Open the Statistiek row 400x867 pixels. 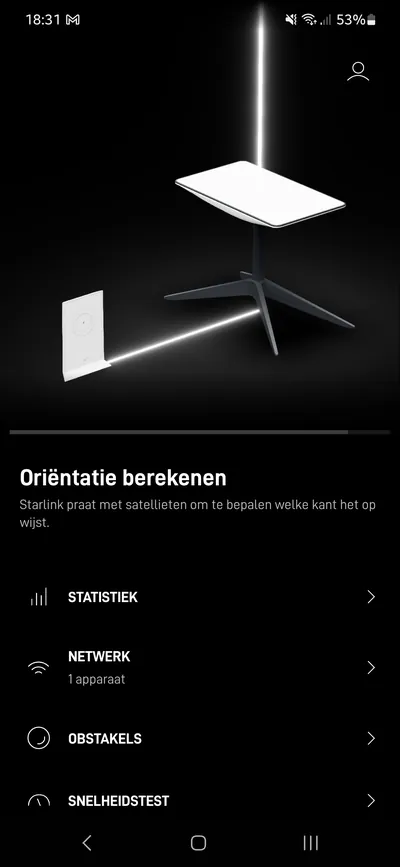tap(200, 597)
